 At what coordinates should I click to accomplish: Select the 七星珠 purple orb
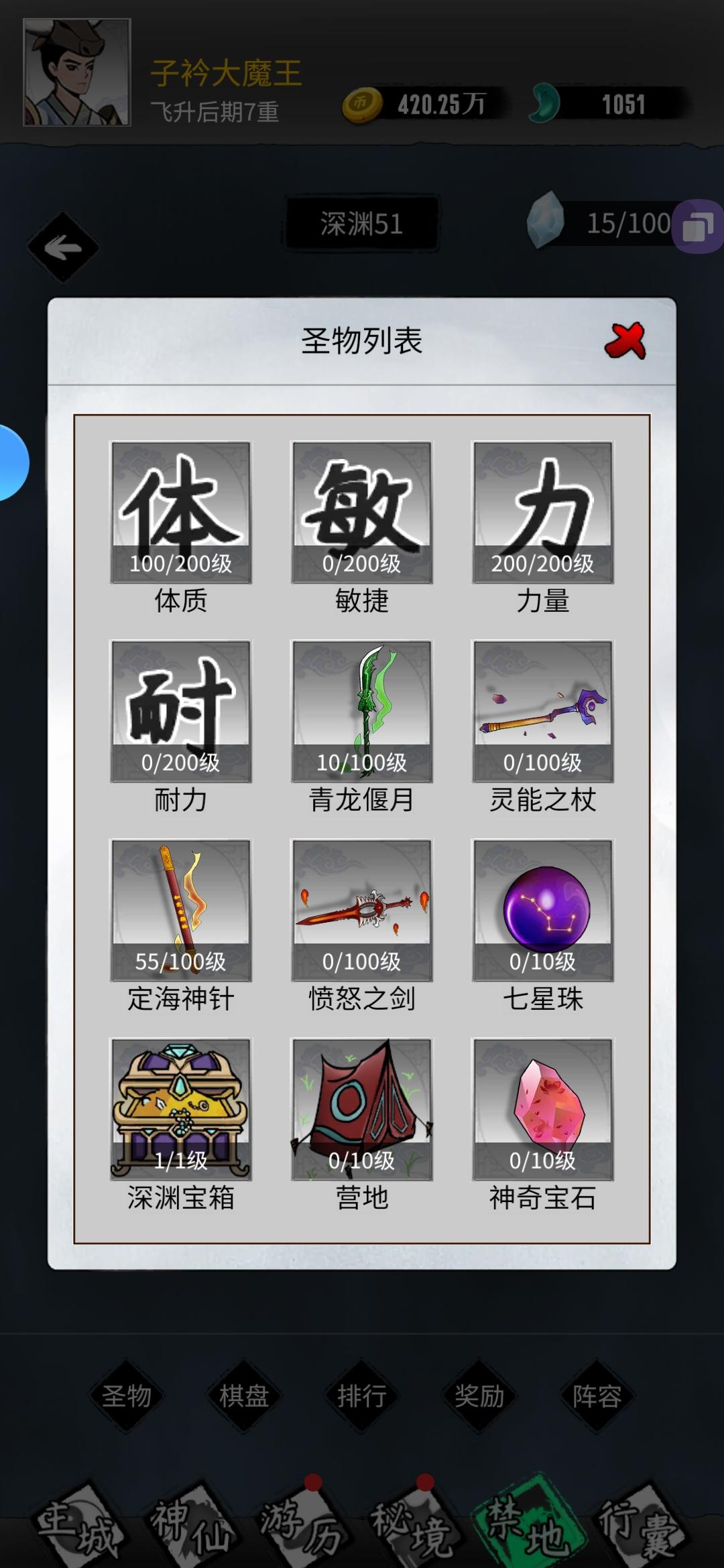coord(543,911)
